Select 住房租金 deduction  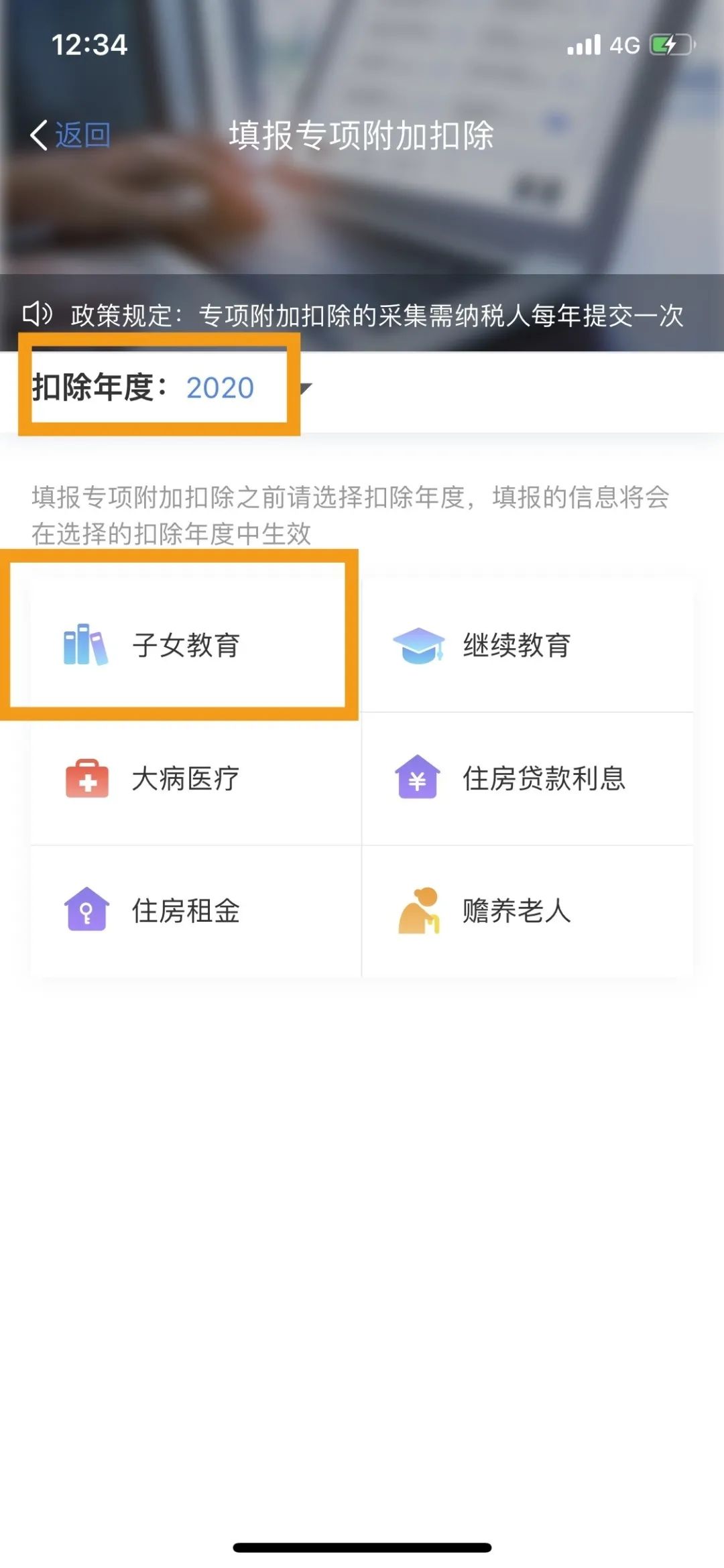[x=196, y=911]
